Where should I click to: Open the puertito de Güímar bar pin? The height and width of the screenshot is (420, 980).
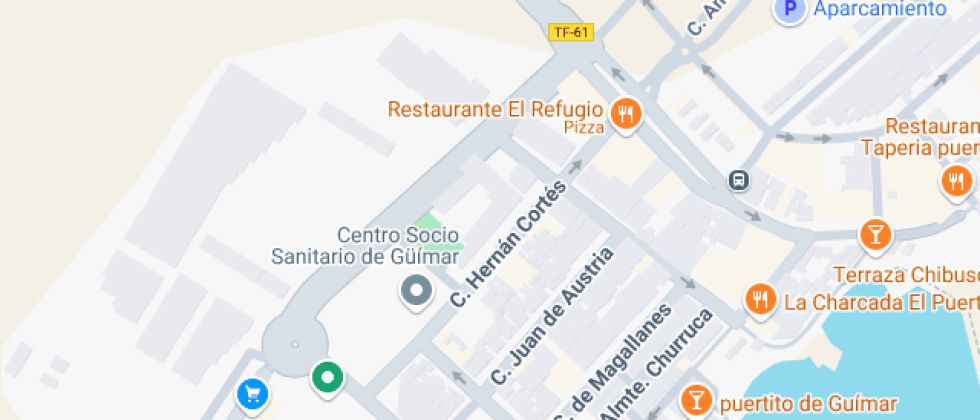pos(693,402)
